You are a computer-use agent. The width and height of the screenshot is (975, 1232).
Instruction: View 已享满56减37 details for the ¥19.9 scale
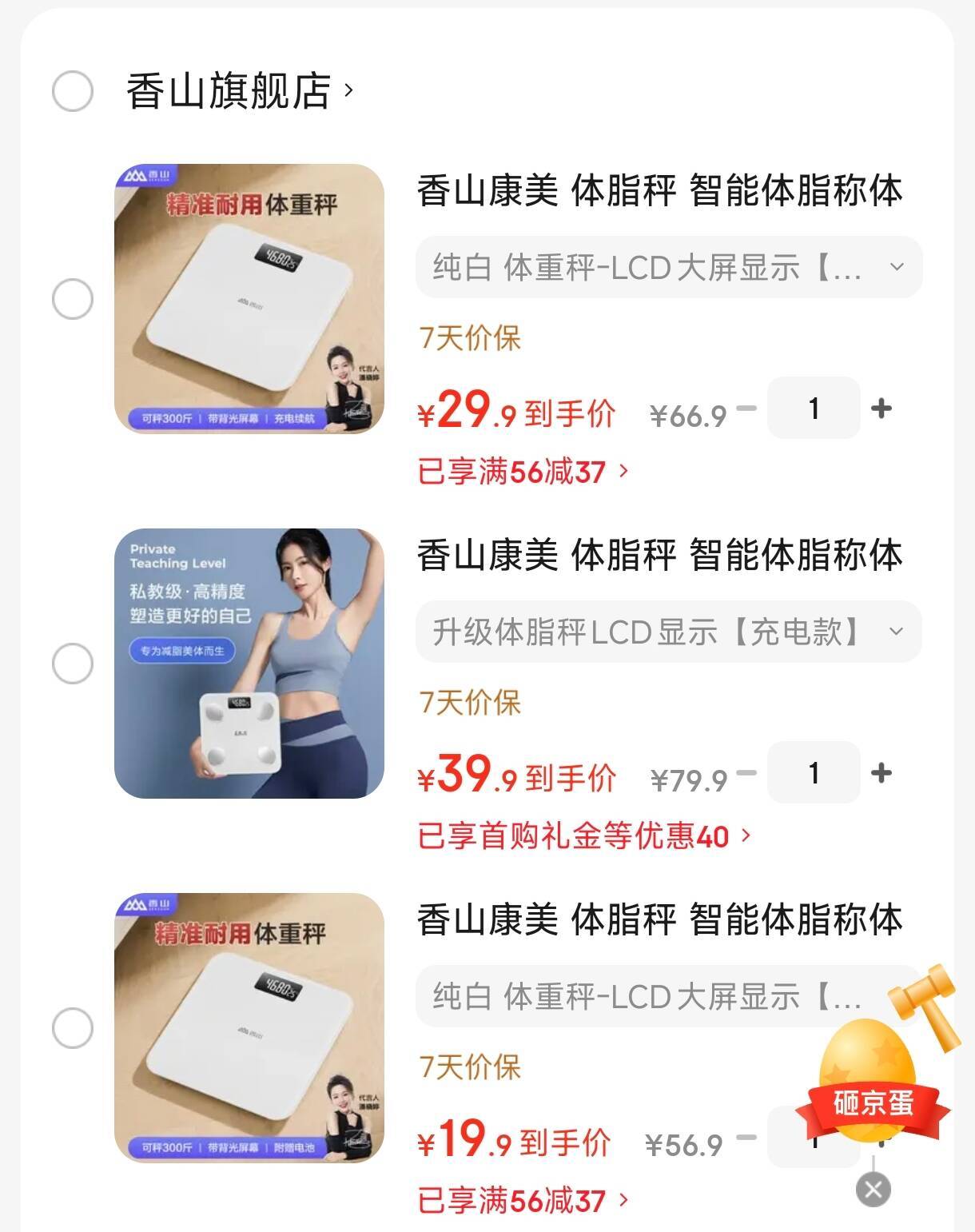coord(523,1201)
